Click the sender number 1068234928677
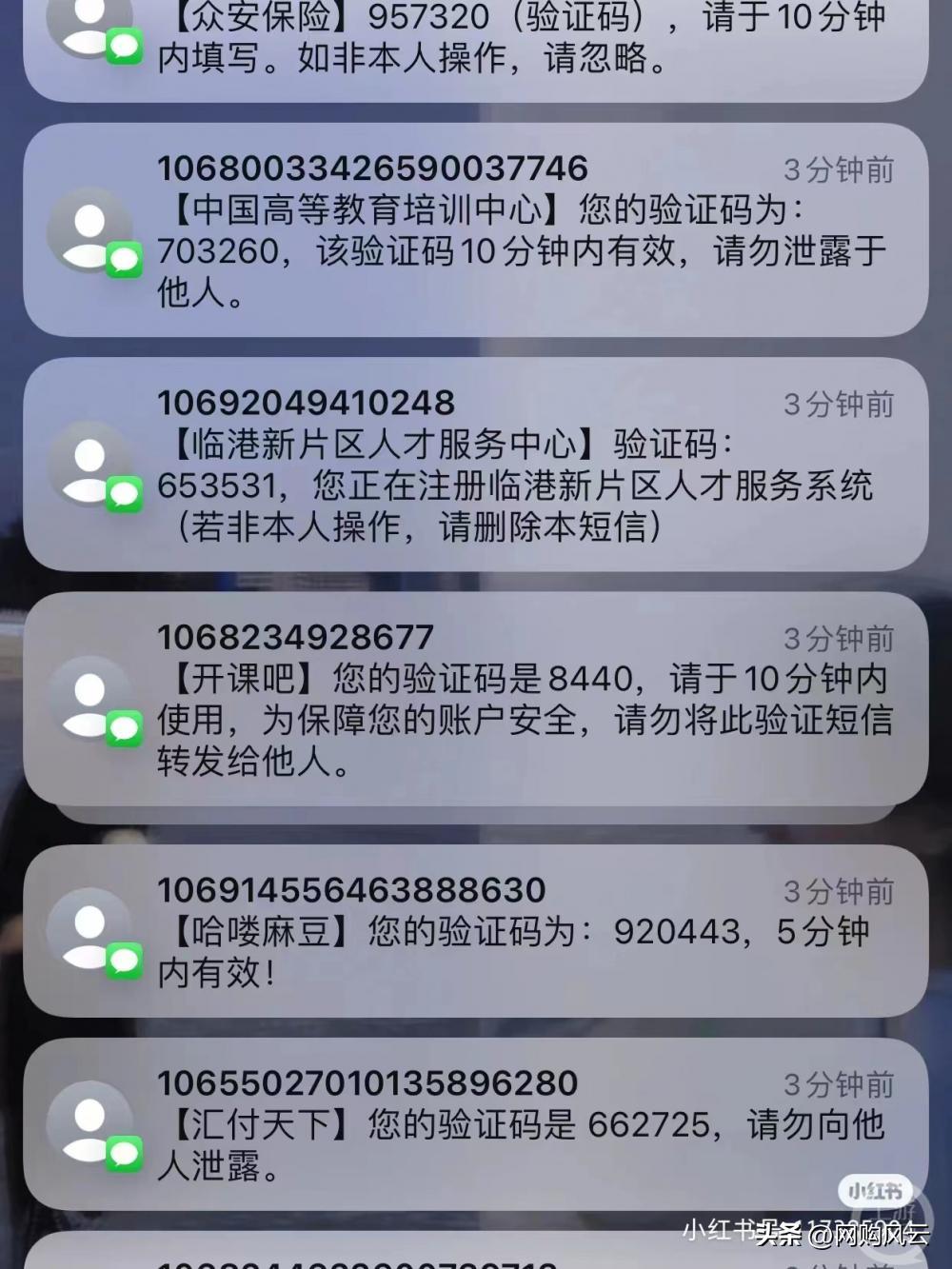The height and width of the screenshot is (1269, 952). [293, 636]
